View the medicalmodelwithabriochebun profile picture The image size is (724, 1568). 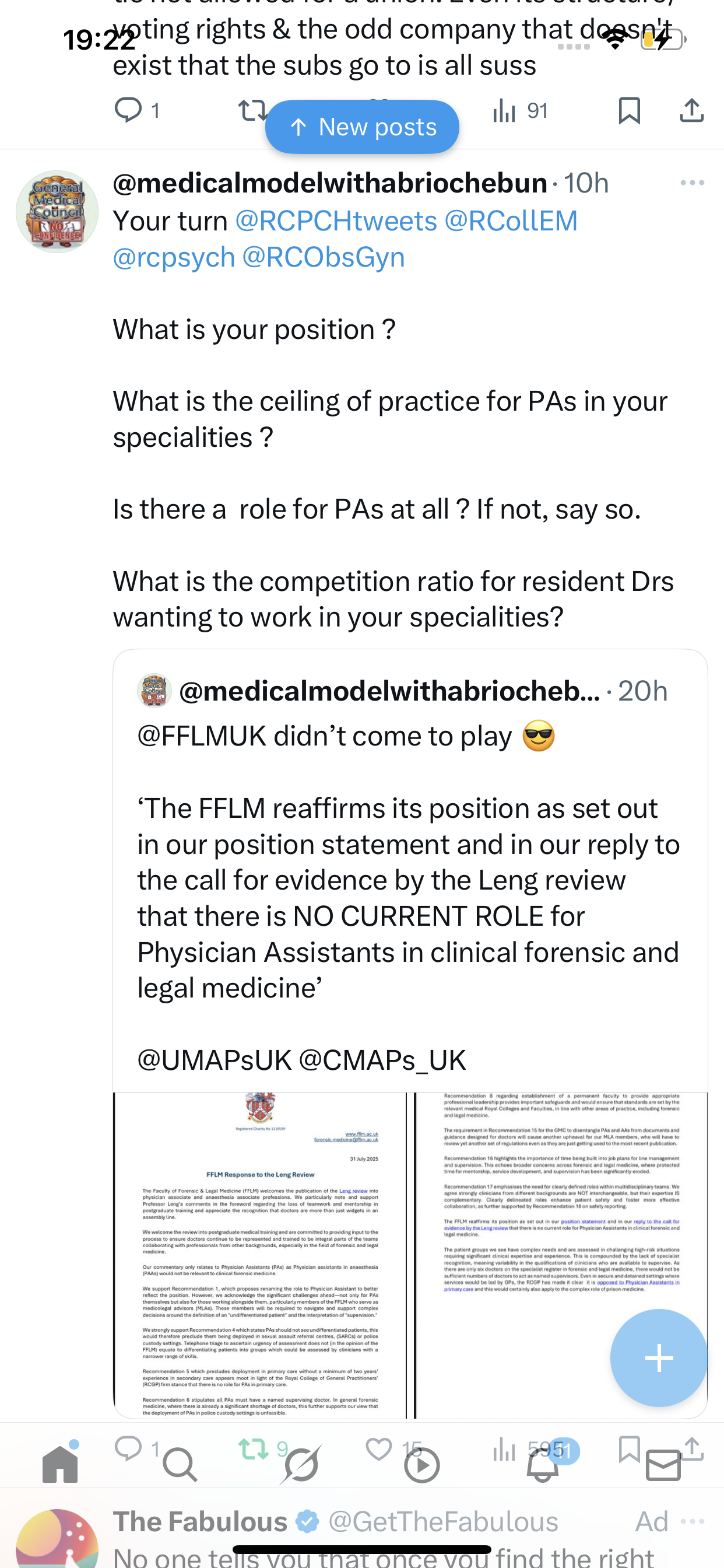tap(57, 212)
